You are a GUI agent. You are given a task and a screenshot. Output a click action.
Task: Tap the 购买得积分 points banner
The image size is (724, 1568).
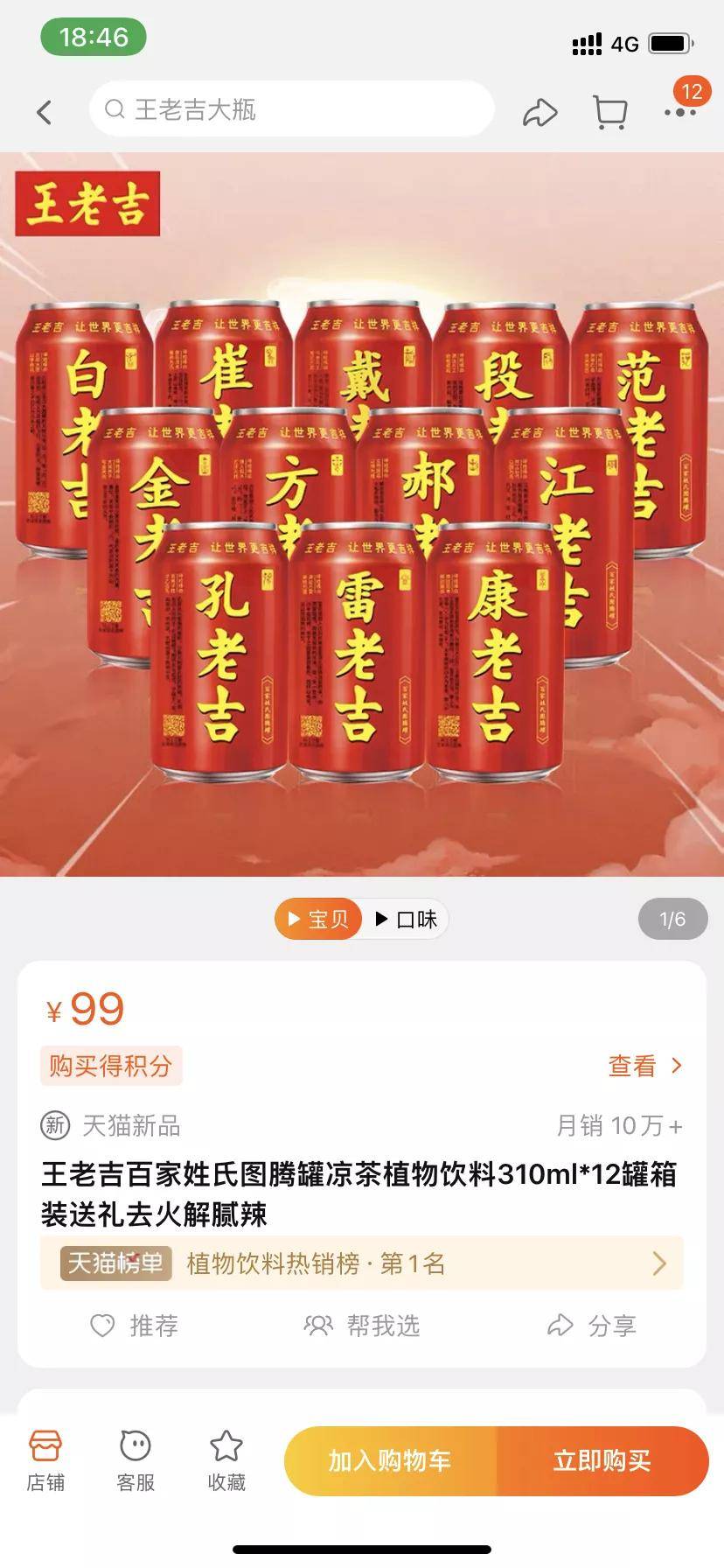pyautogui.click(x=111, y=1066)
